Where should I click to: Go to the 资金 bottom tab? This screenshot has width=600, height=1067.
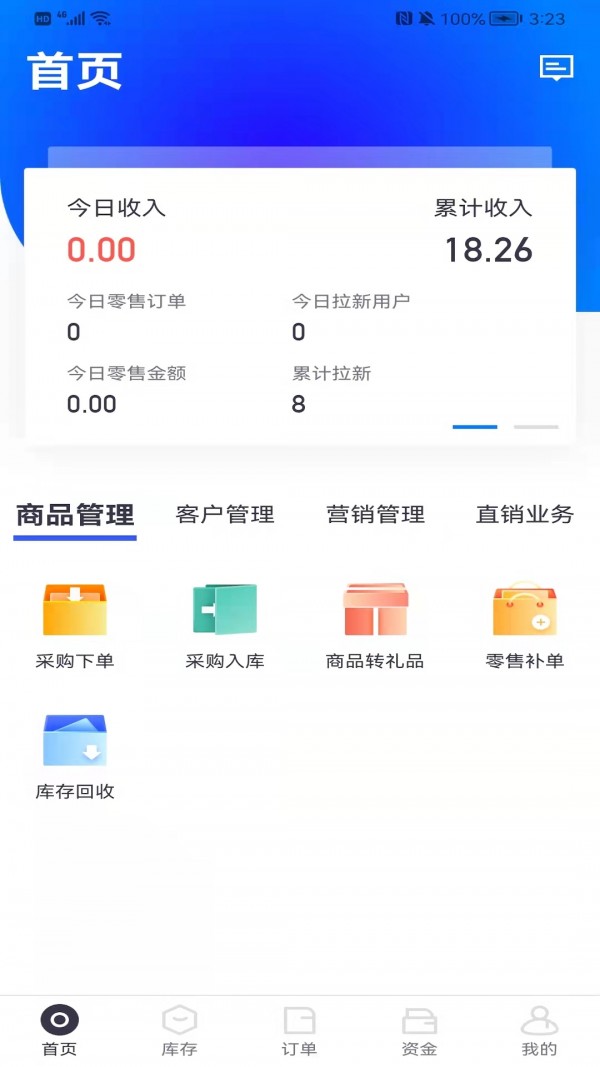coord(419,1031)
